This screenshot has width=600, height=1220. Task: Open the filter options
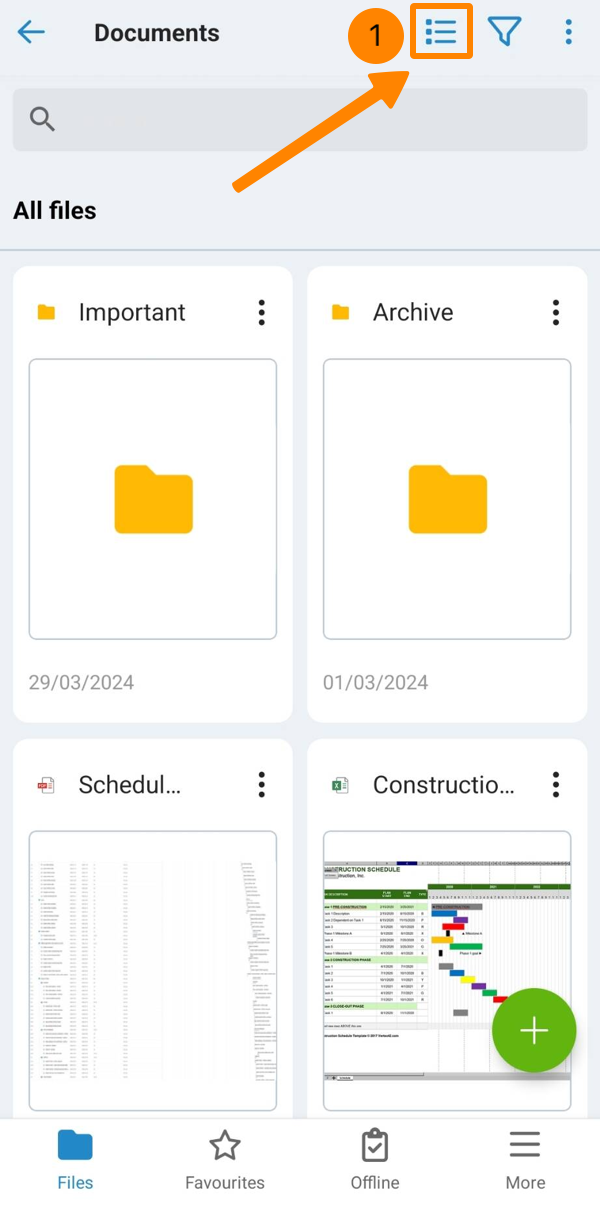[505, 33]
